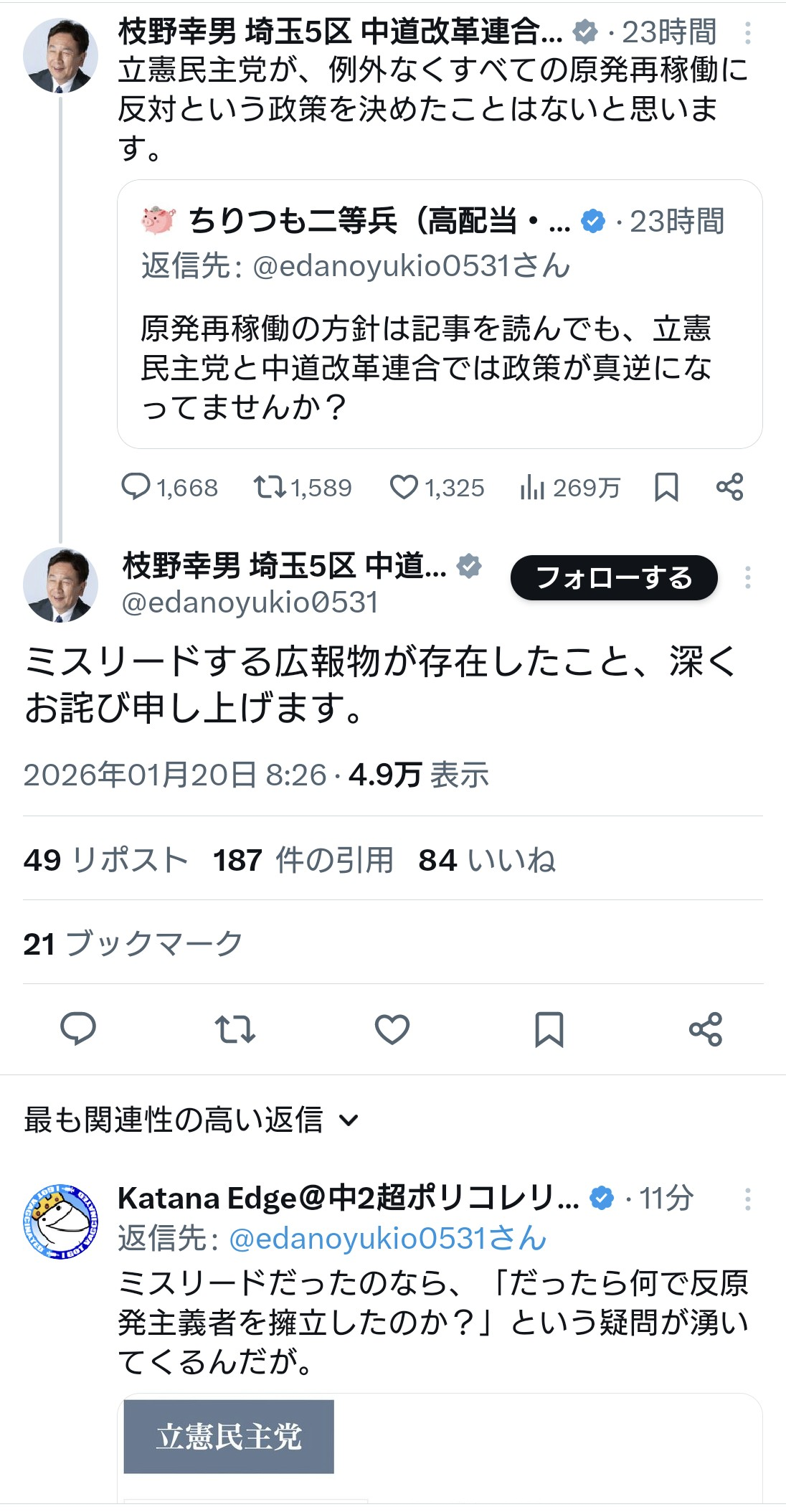View the 84 いいね list
This screenshot has height=1512, width=786.
point(486,859)
